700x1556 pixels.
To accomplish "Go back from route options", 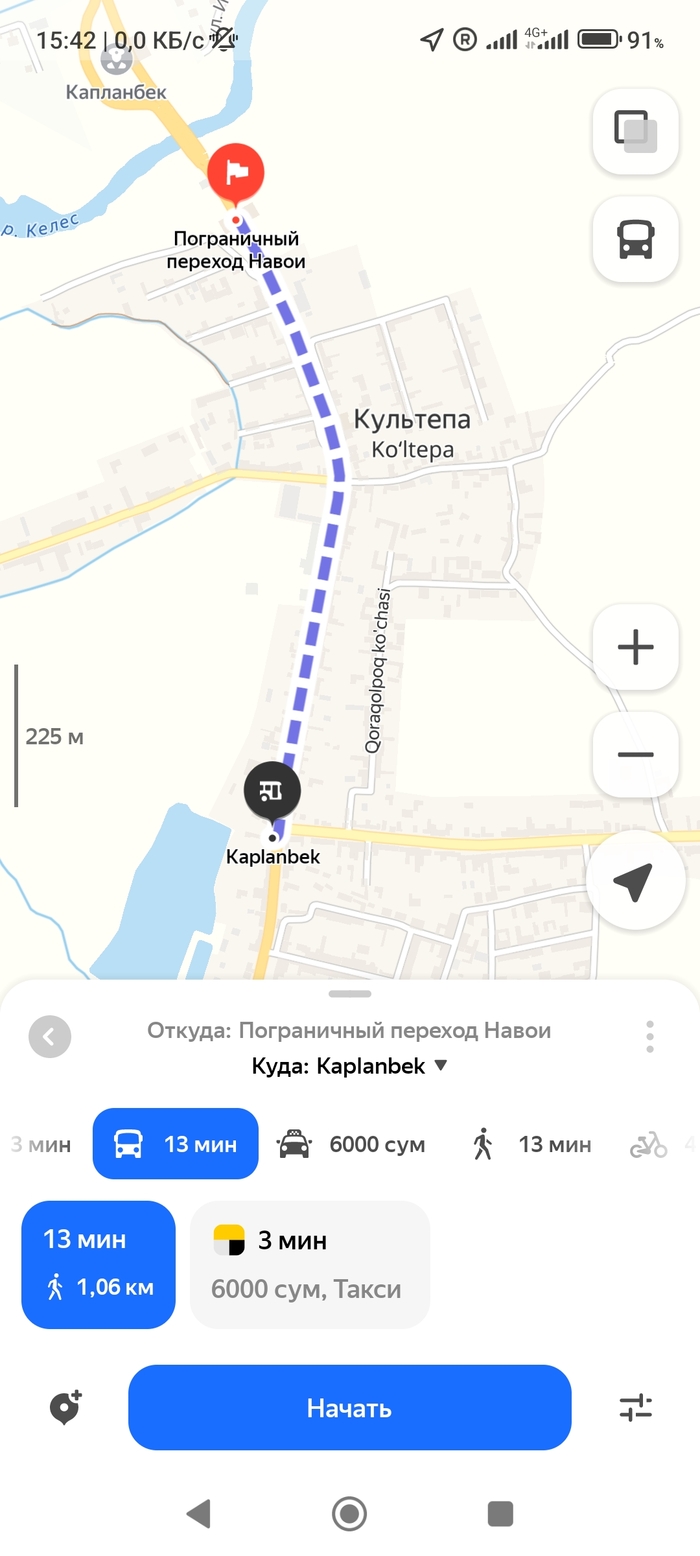I will (x=50, y=1036).
